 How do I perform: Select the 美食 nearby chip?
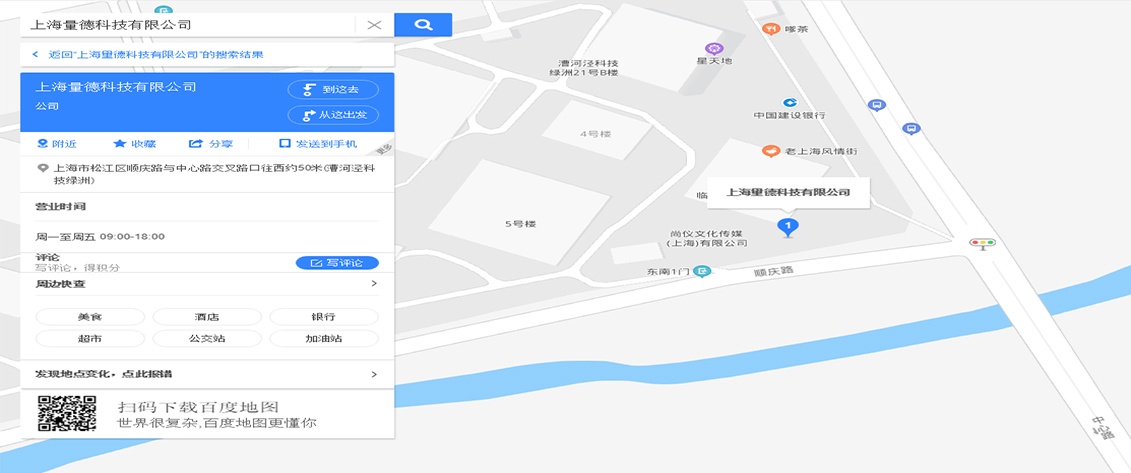click(x=90, y=317)
